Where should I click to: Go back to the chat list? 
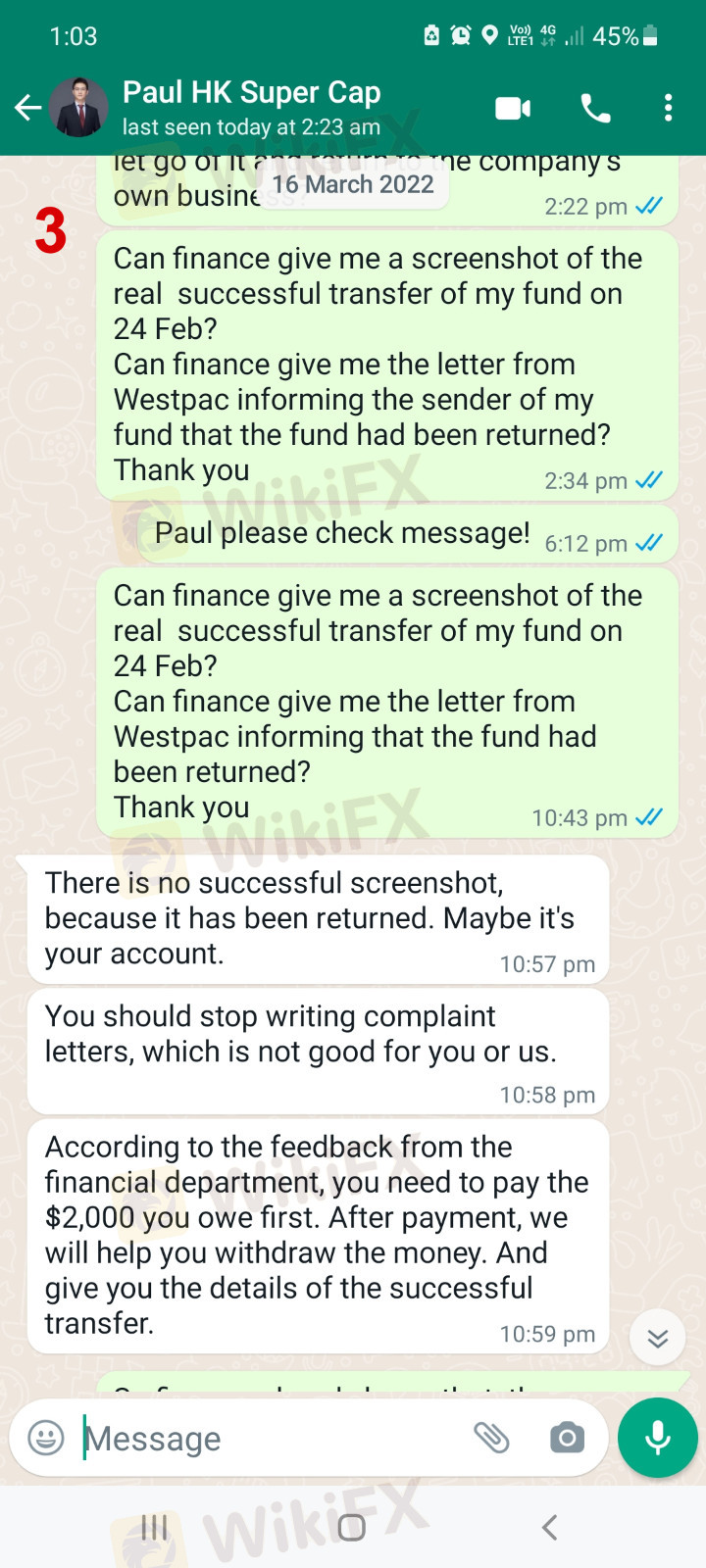pyautogui.click(x=28, y=108)
